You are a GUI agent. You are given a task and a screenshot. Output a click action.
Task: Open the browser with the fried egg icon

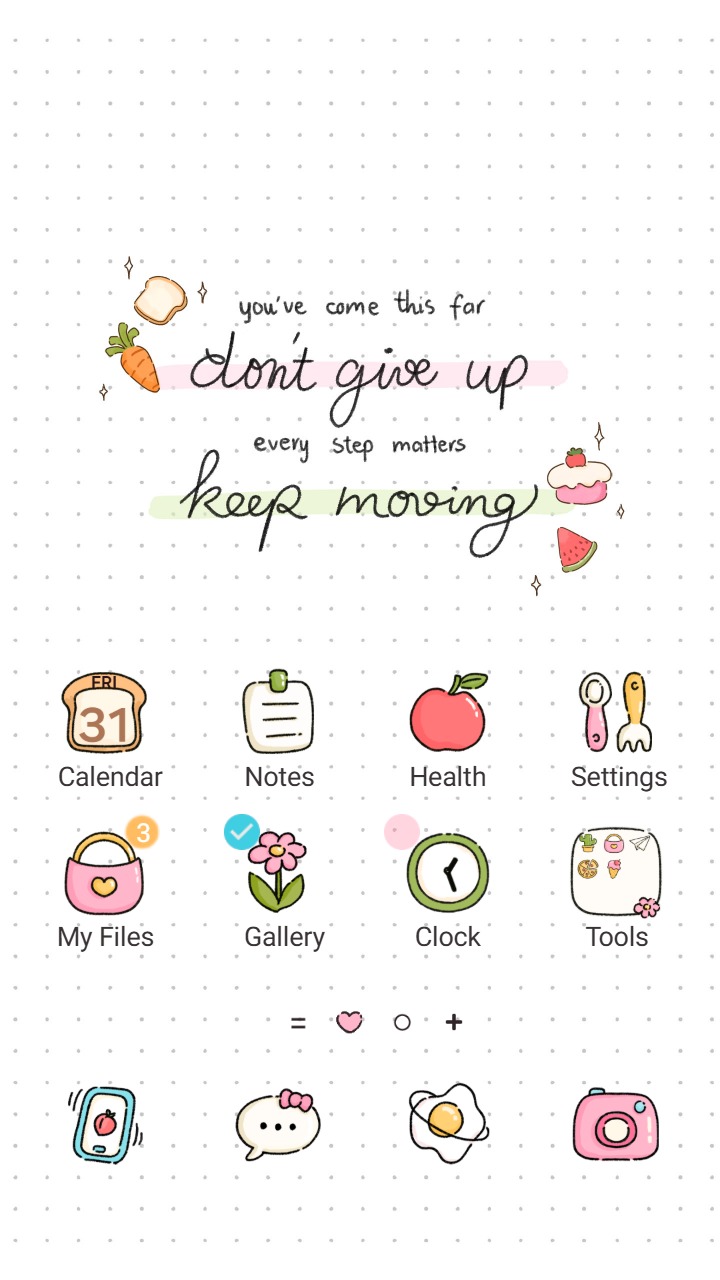click(x=447, y=1122)
